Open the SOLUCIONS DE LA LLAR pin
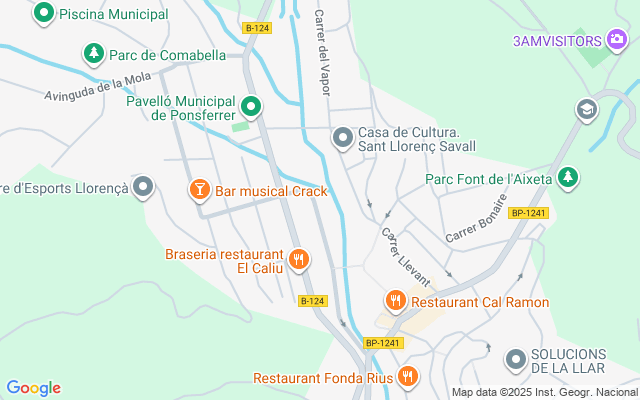 pyautogui.click(x=516, y=360)
